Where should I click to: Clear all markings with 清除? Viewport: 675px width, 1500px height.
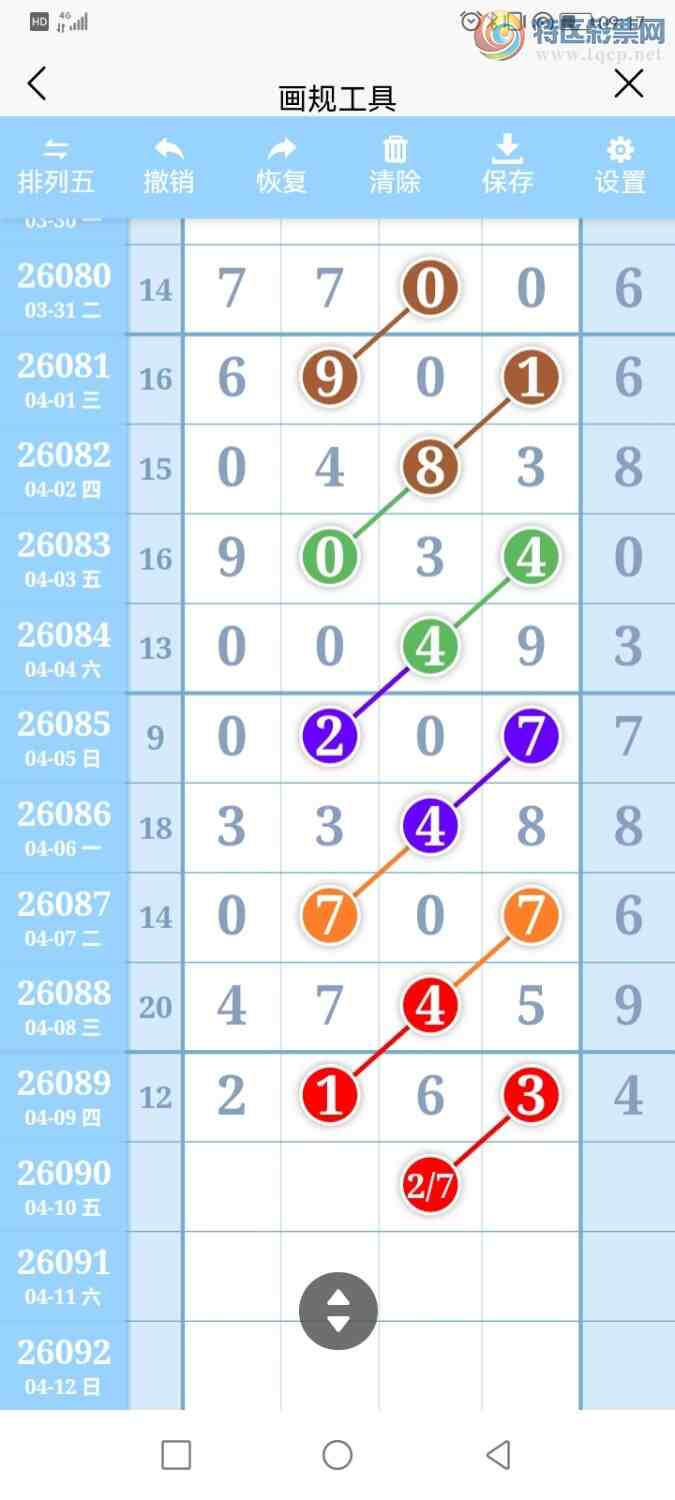[x=395, y=166]
